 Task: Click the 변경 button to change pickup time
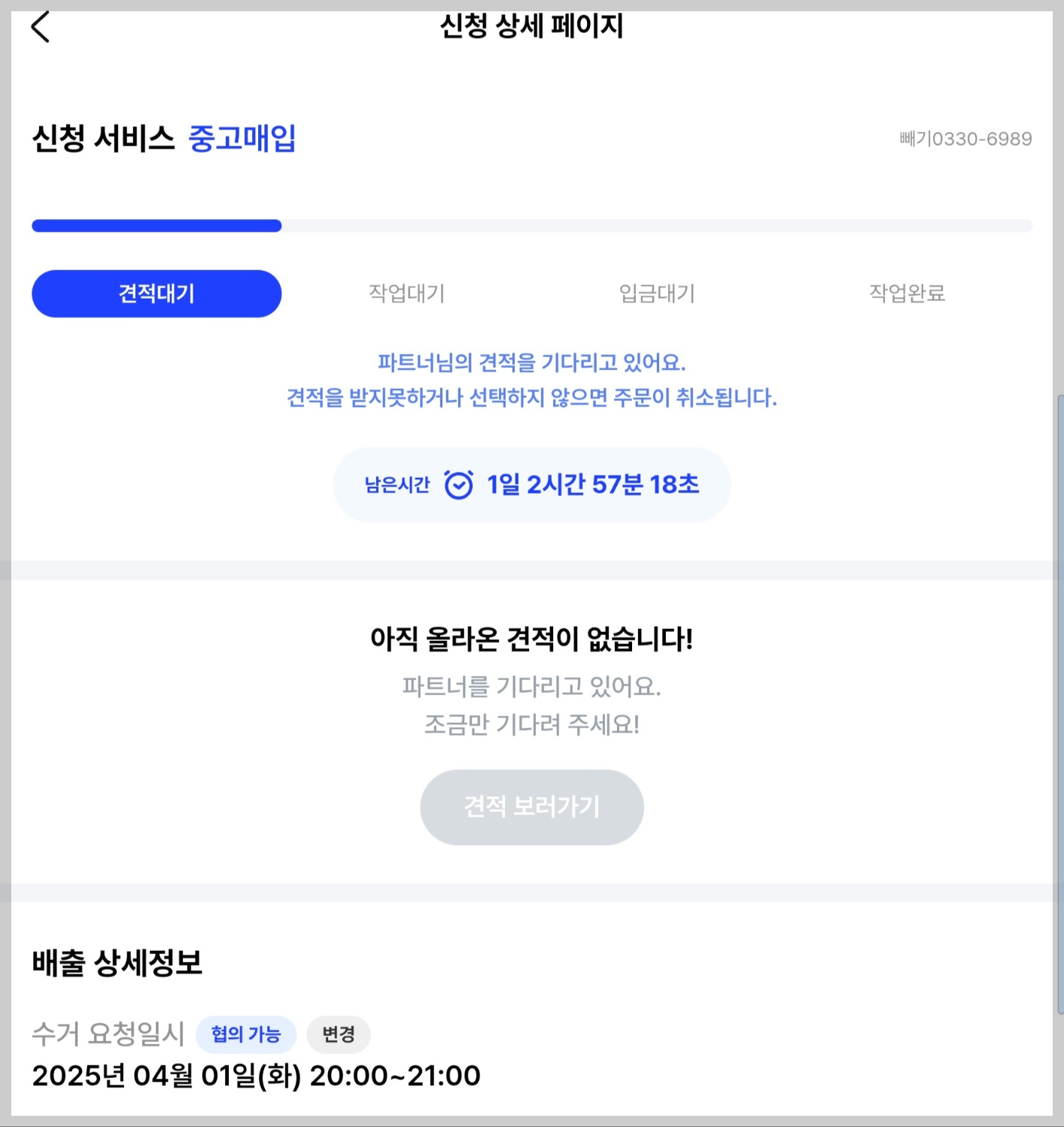click(338, 1034)
